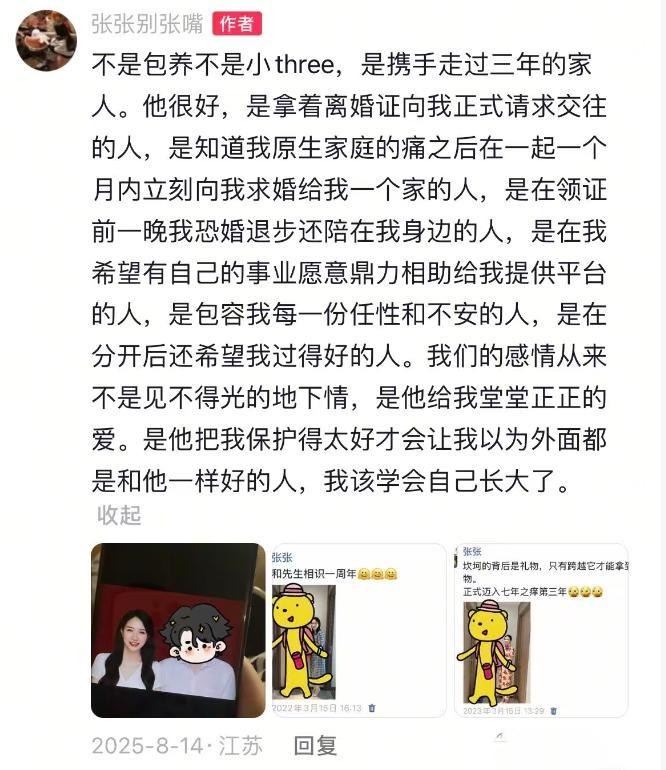Viewport: 666px width, 770px height.
Task: Collapse the comment with 收起
Action: coord(118,515)
